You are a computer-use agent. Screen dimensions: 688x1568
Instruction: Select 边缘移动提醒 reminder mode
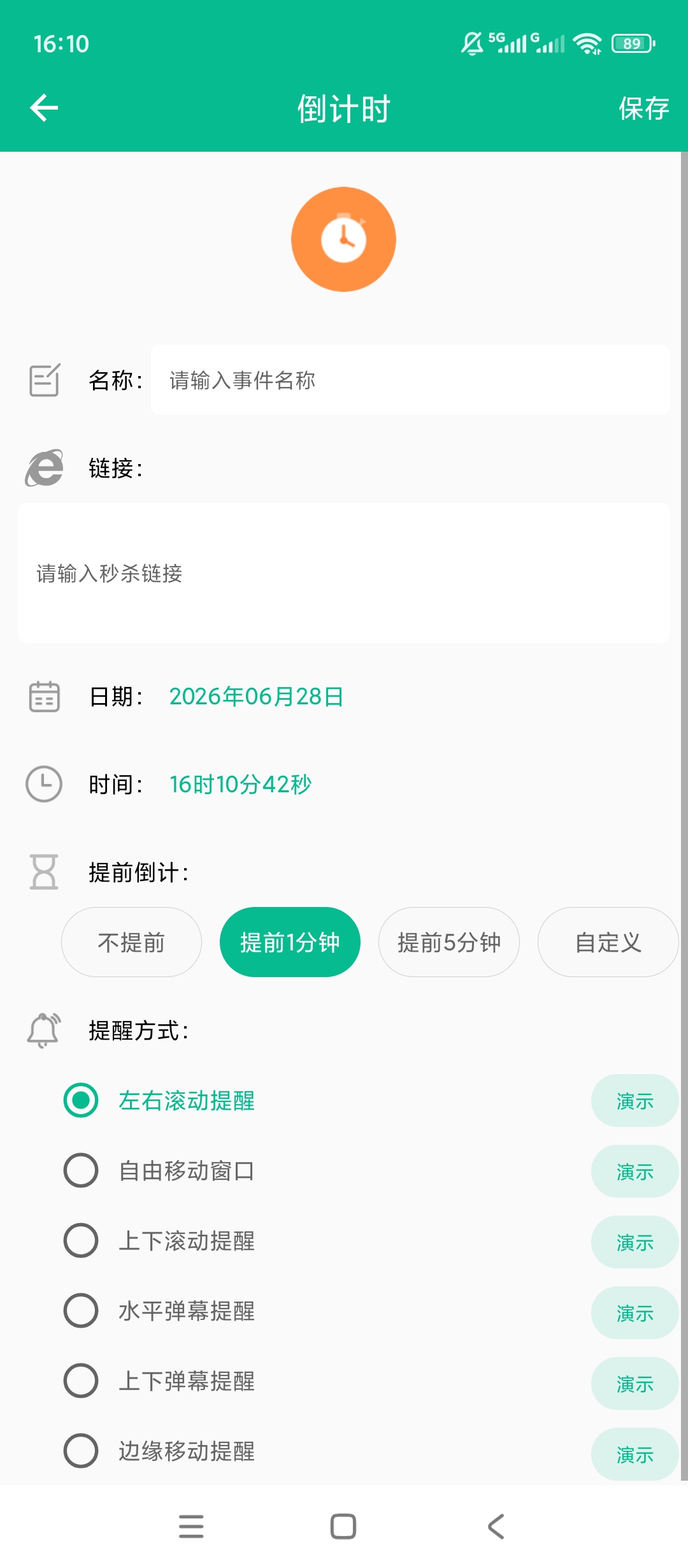tap(159, 1451)
